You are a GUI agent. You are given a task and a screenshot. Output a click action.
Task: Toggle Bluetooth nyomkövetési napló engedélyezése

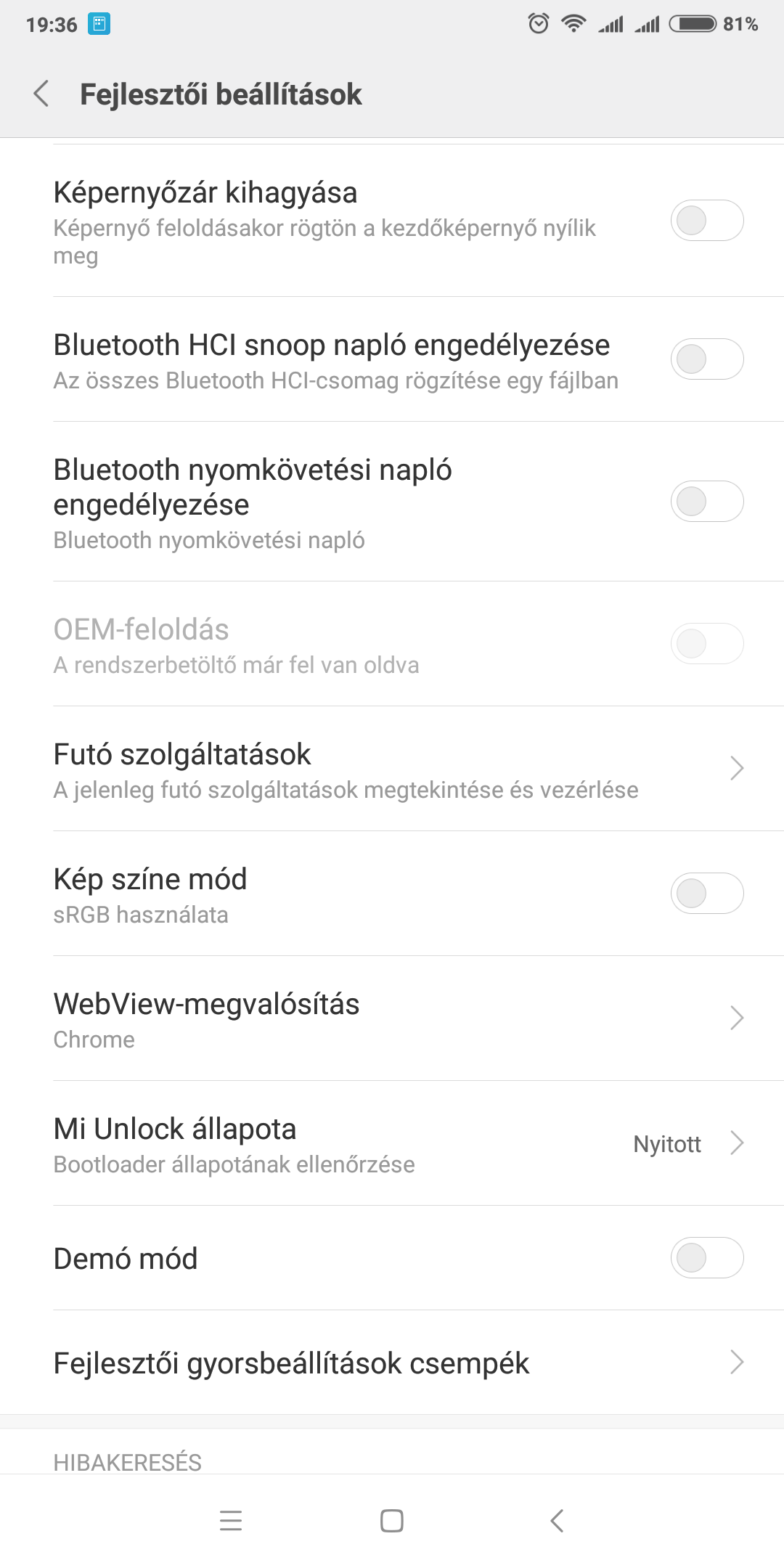click(706, 501)
